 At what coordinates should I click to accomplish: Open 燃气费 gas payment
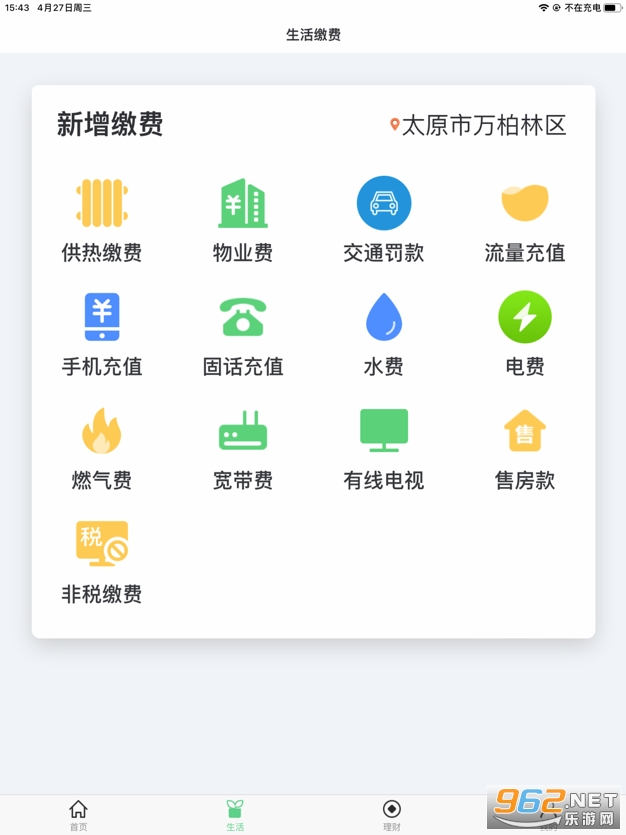(x=102, y=447)
